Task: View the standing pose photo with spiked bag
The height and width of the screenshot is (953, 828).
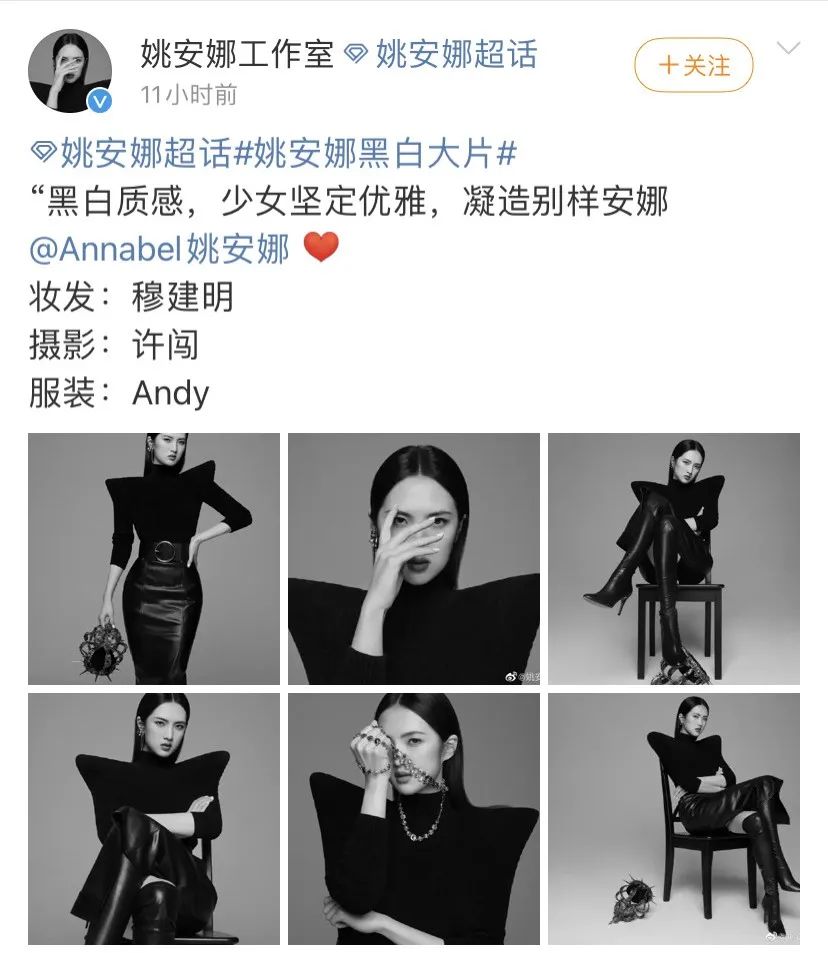Action: (x=154, y=559)
